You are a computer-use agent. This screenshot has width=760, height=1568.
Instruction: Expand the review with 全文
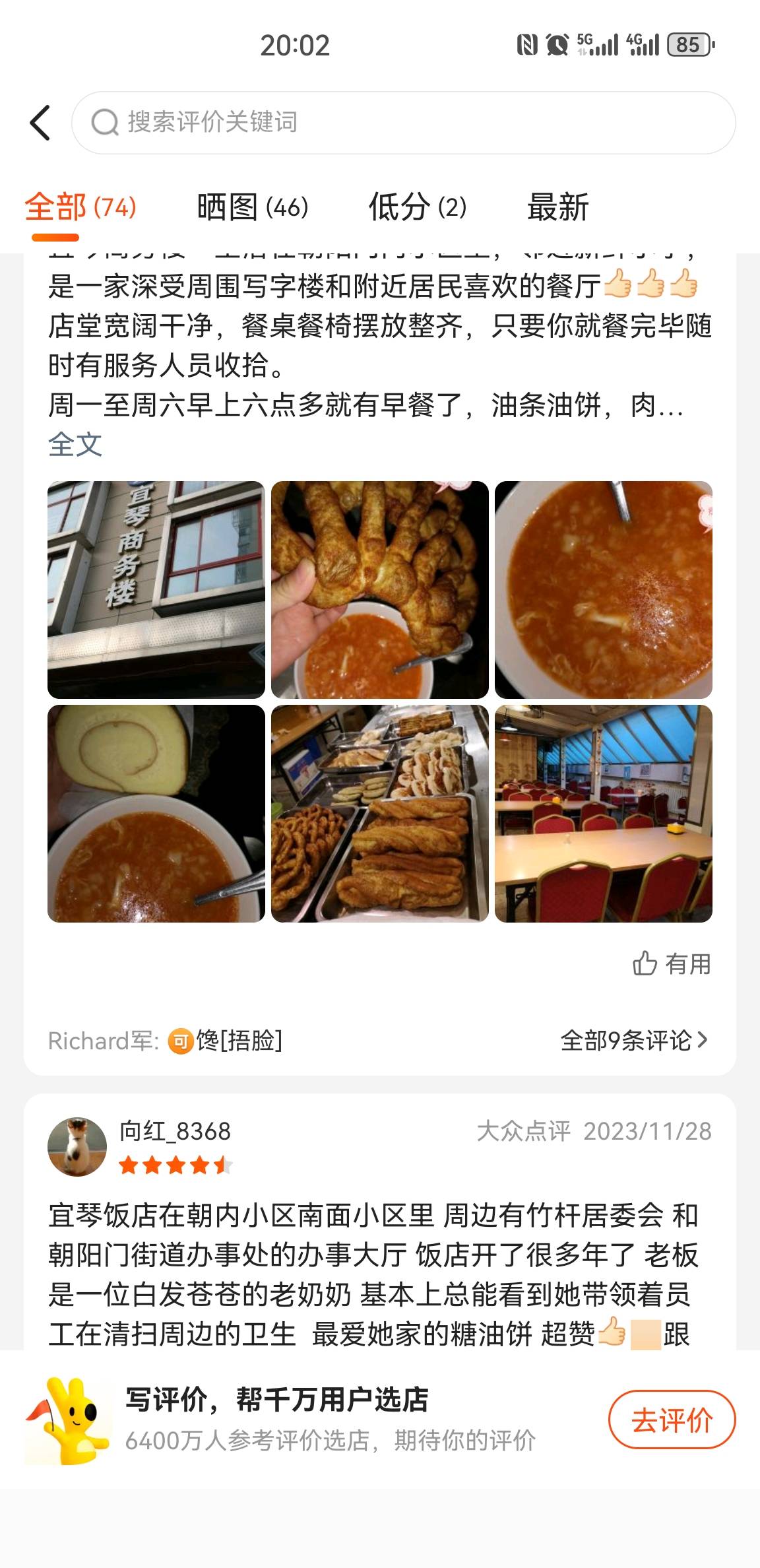pyautogui.click(x=75, y=445)
